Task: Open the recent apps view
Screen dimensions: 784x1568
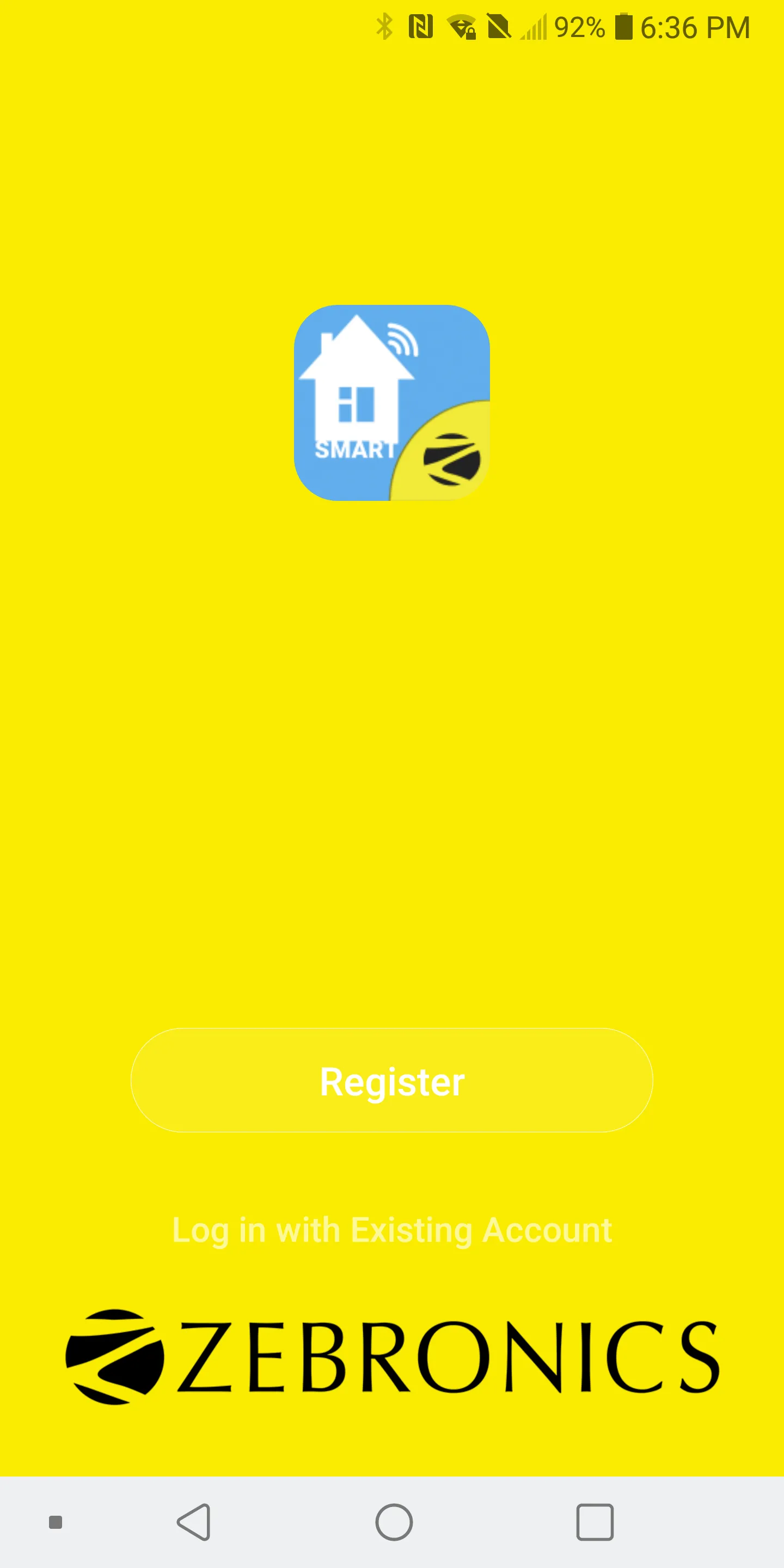Action: tap(594, 1522)
